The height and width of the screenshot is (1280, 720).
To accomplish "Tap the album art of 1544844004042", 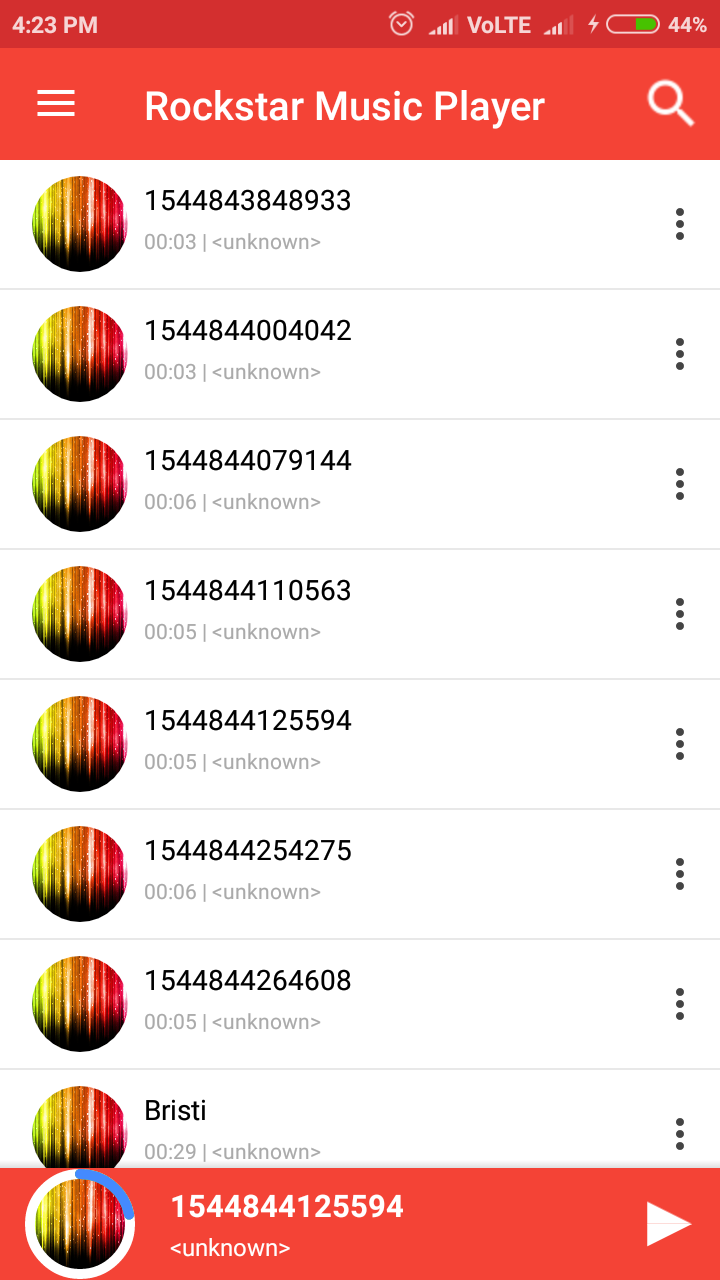I will click(80, 354).
